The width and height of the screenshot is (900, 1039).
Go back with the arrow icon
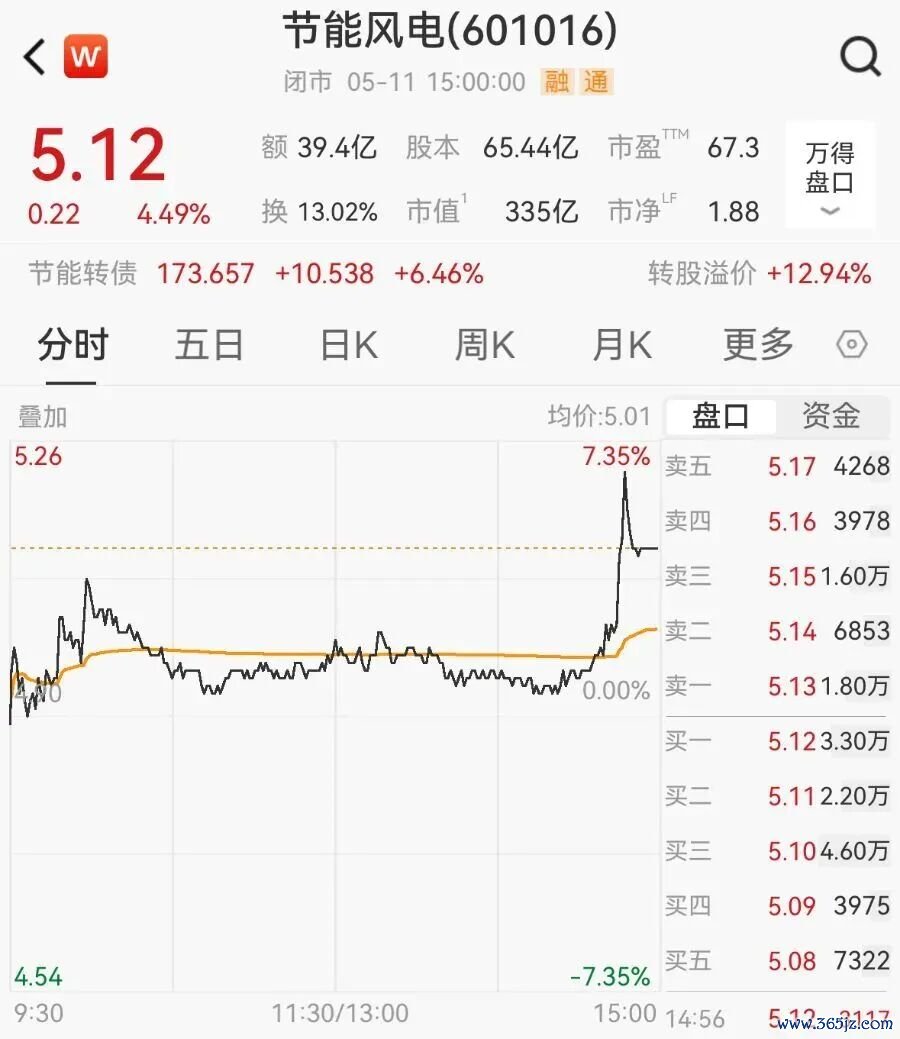(34, 56)
